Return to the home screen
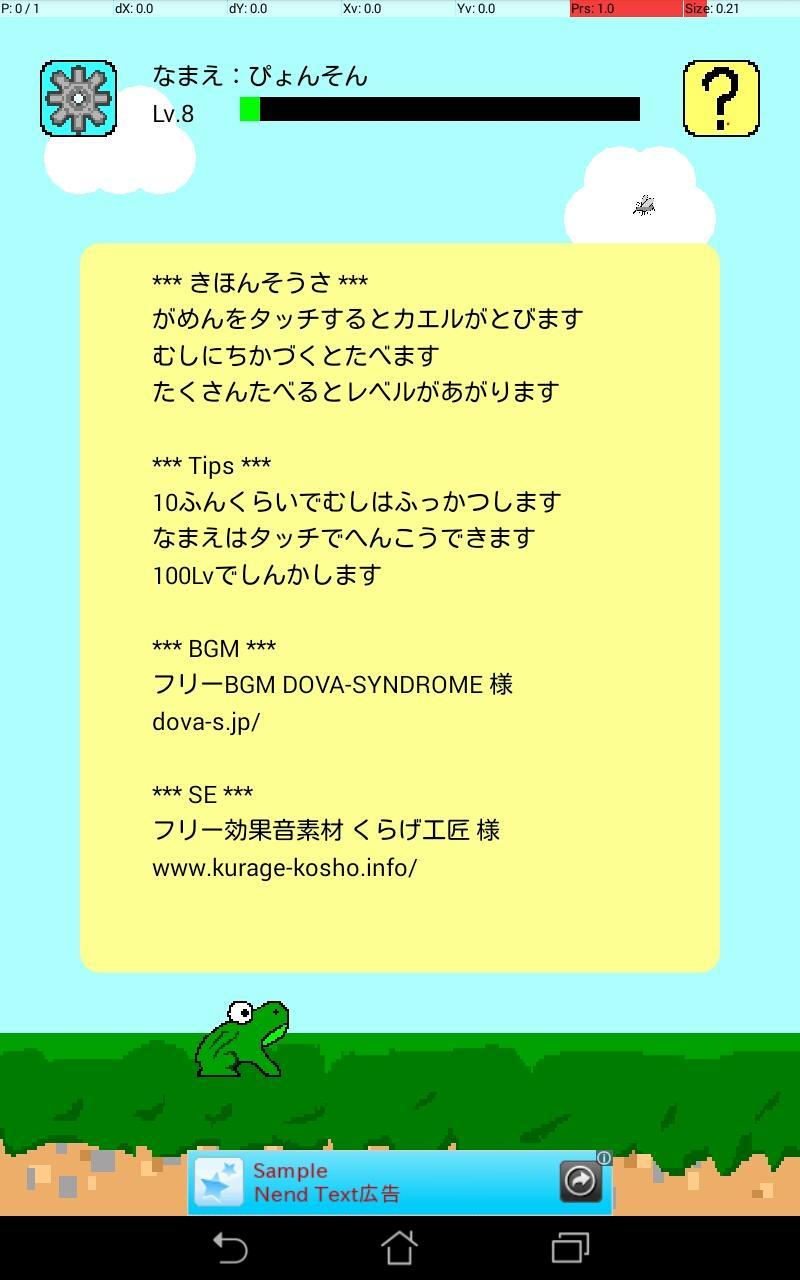Screen dimensions: 800x1280 [x=399, y=1247]
